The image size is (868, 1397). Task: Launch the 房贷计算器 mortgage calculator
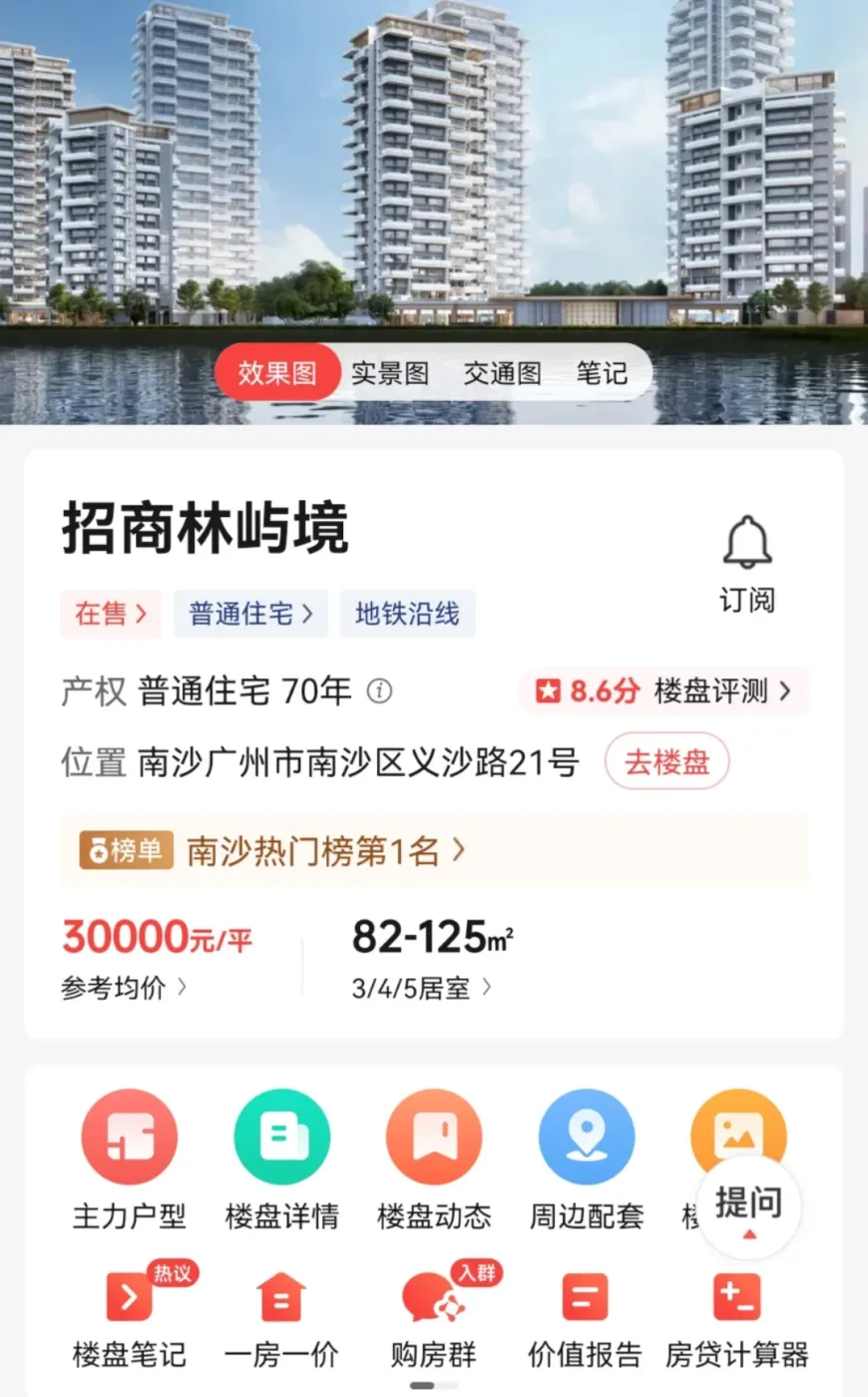737,1317
